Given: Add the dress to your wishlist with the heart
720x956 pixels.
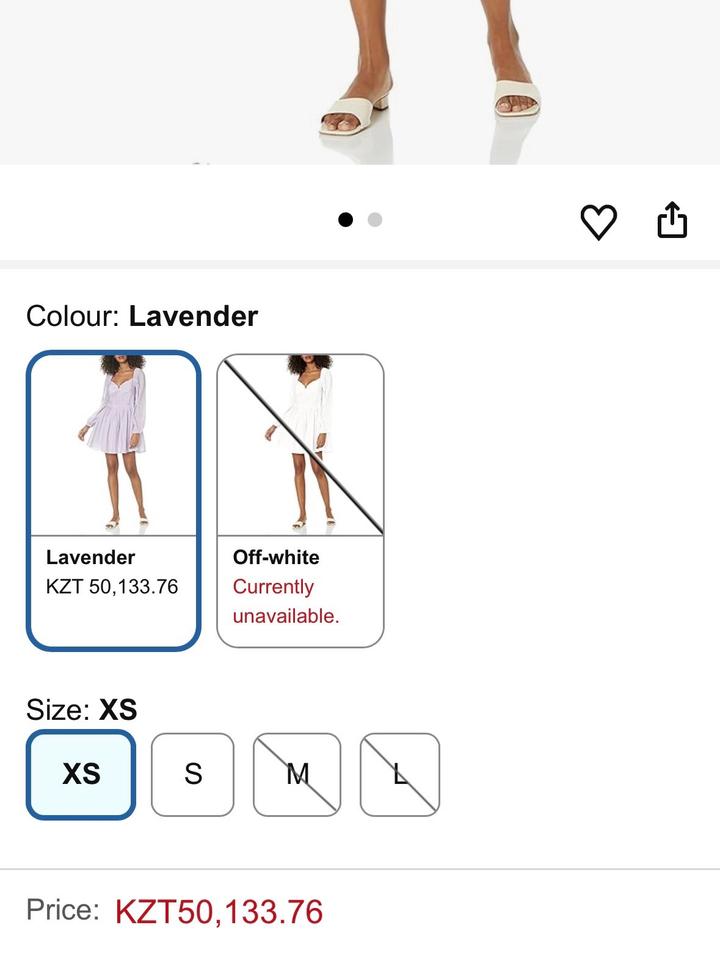Looking at the screenshot, I should click(599, 221).
